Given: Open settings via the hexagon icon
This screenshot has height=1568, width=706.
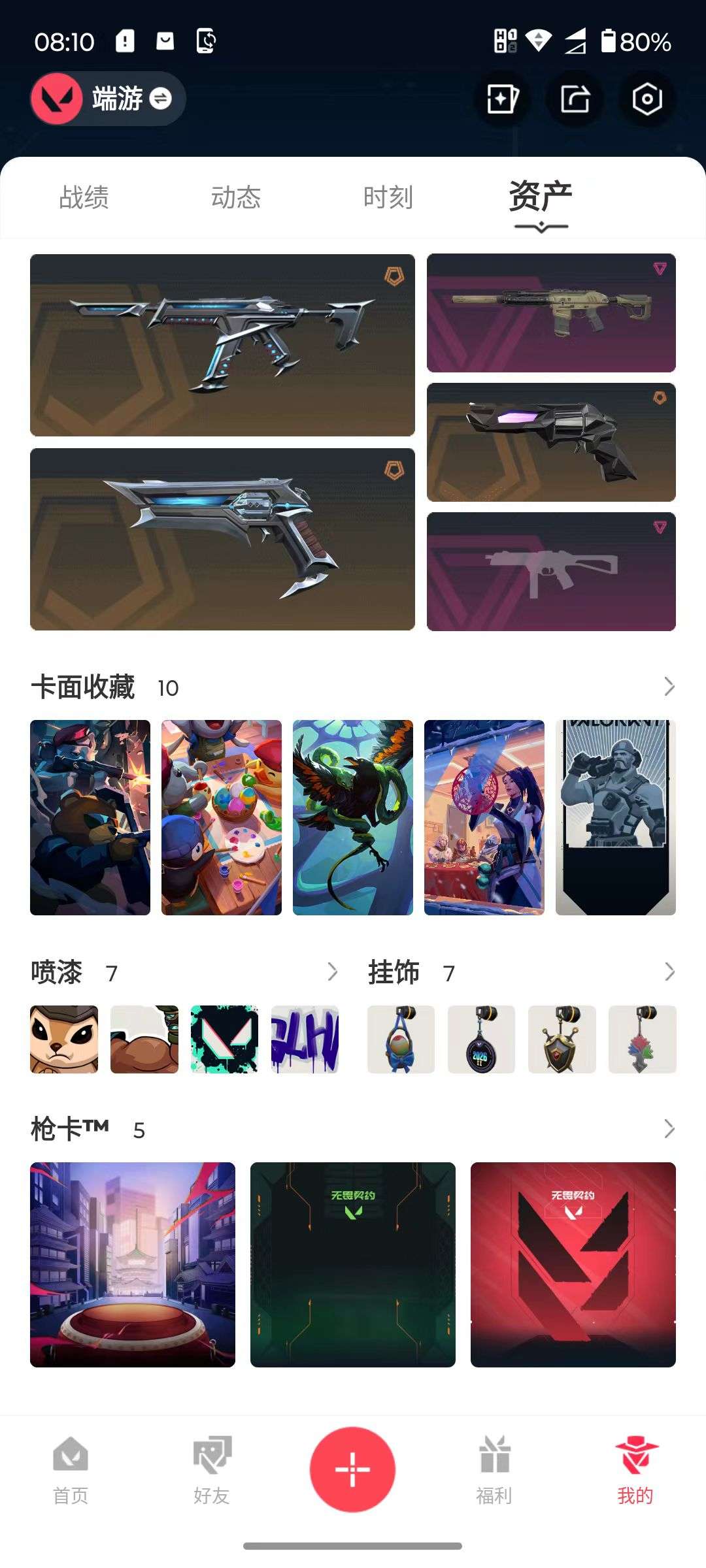Looking at the screenshot, I should 646,99.
